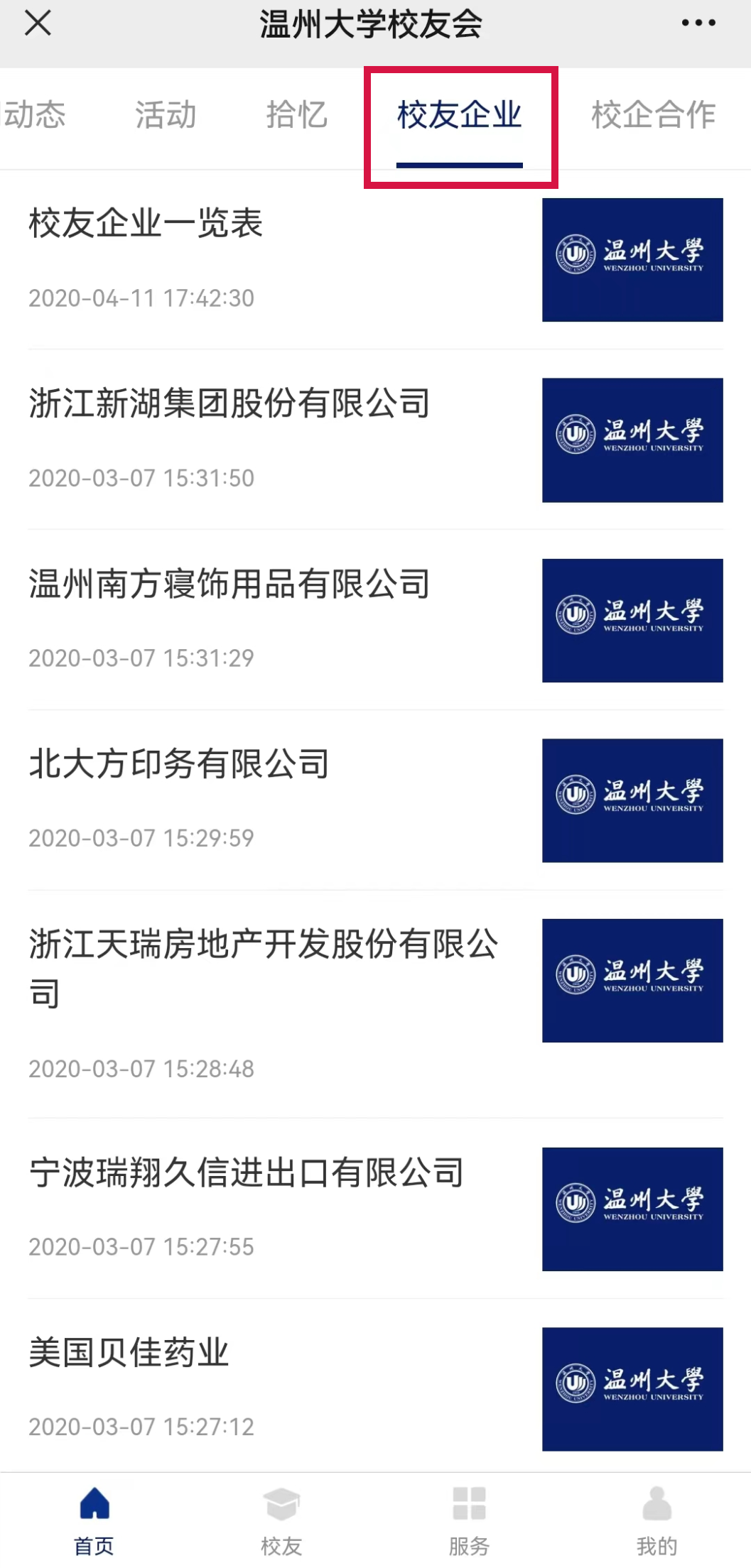Switch to the 校企合作 tab

click(653, 115)
